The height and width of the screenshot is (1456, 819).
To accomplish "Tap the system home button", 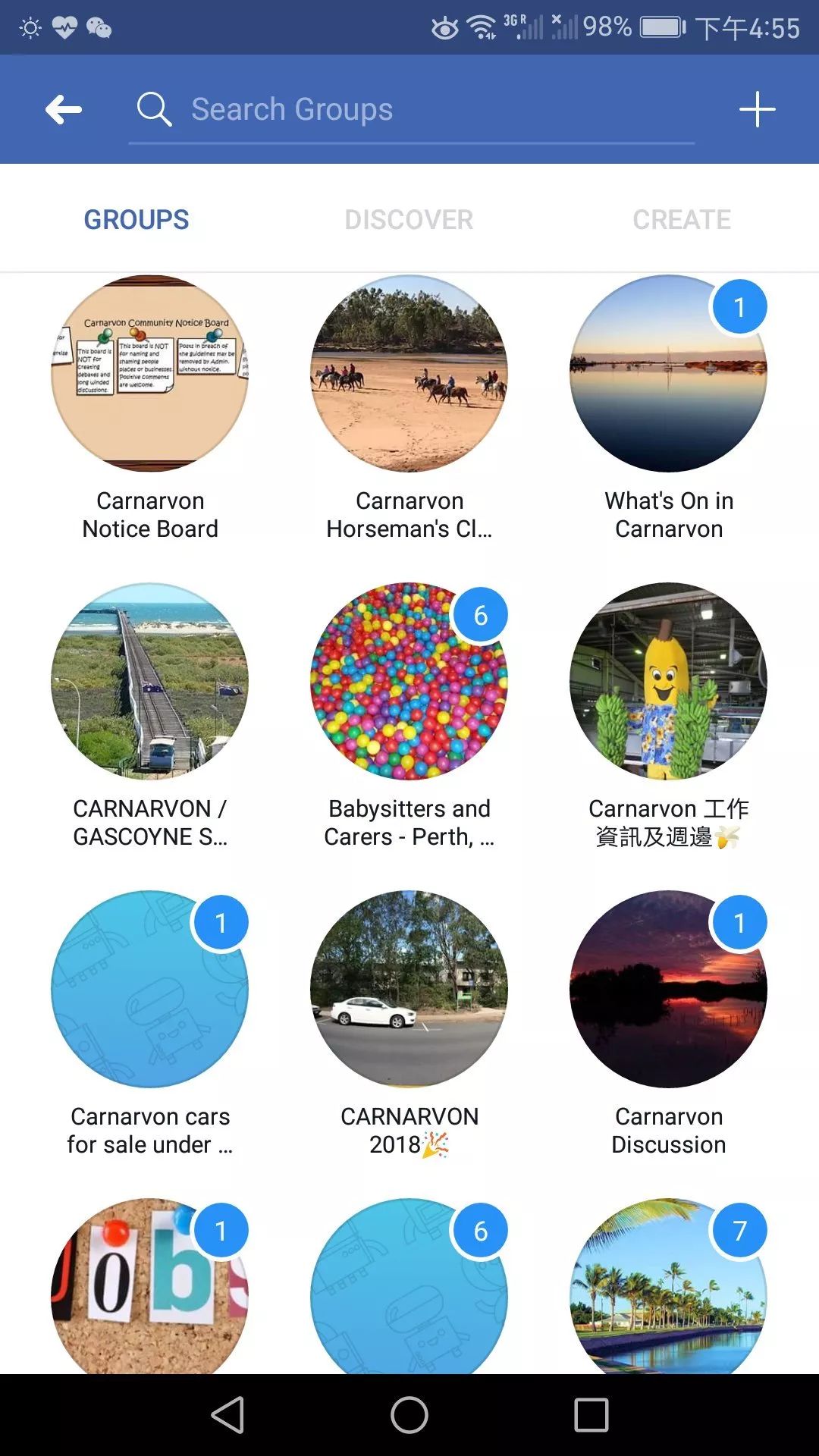I will click(x=409, y=1415).
